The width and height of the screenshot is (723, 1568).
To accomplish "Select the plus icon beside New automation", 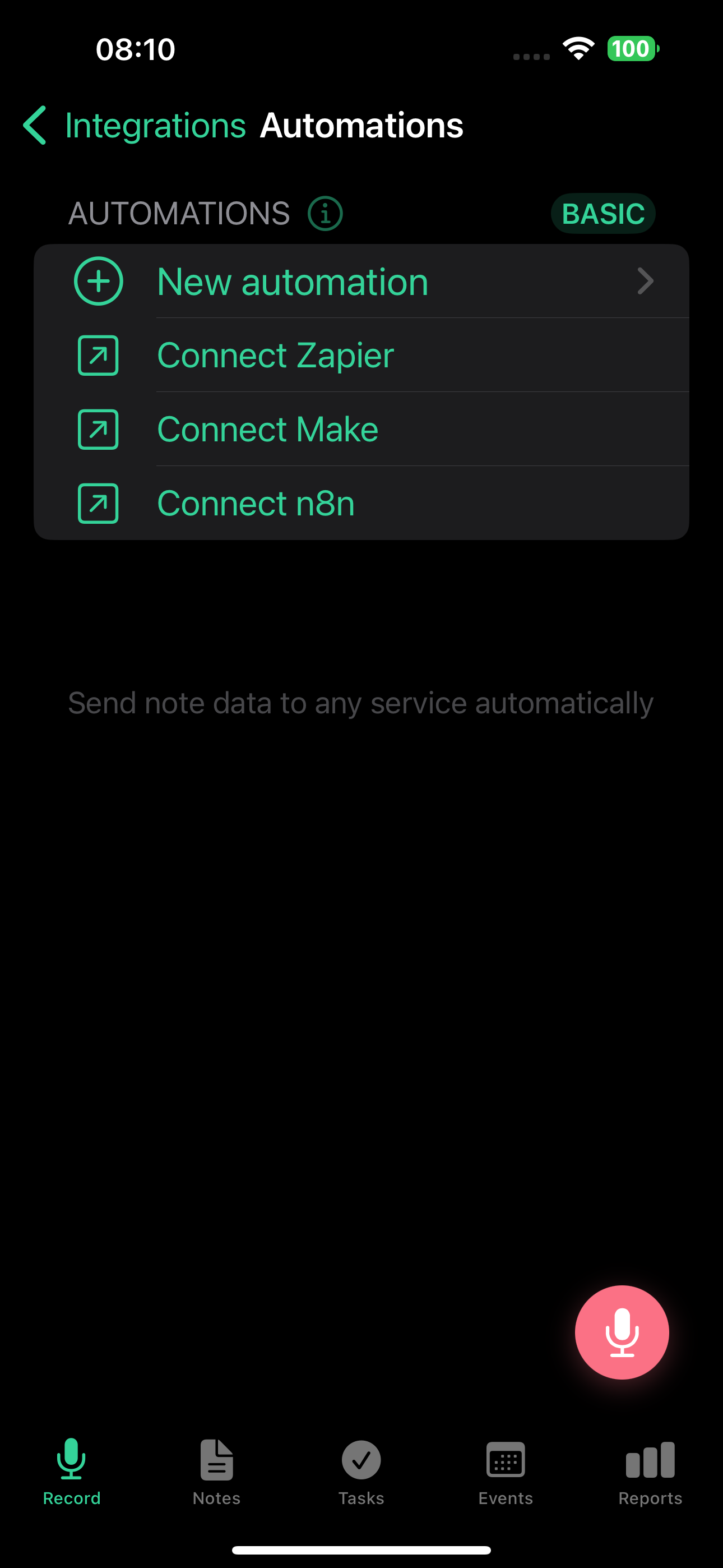I will [x=99, y=281].
